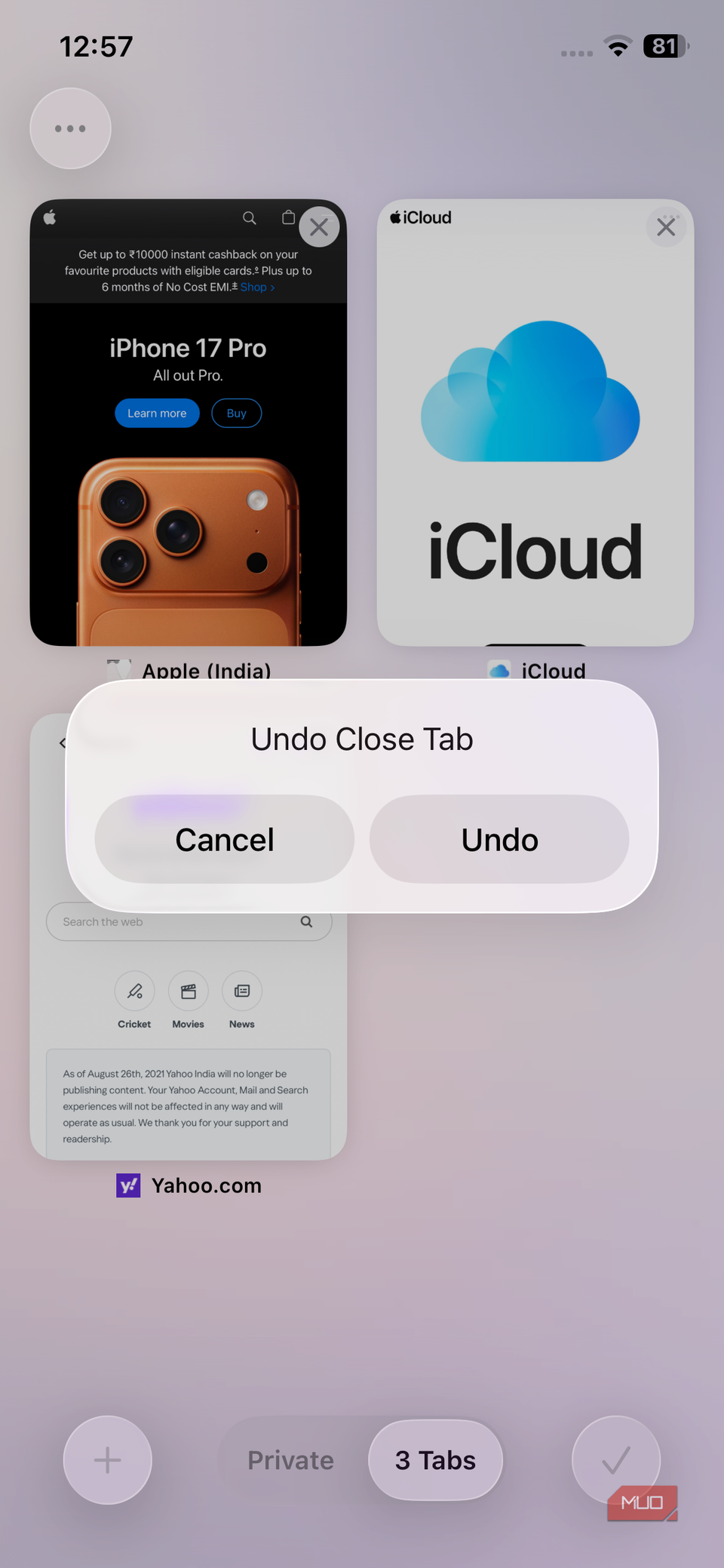The image size is (724, 1568).
Task: Close the iCloud tab
Action: (x=666, y=226)
